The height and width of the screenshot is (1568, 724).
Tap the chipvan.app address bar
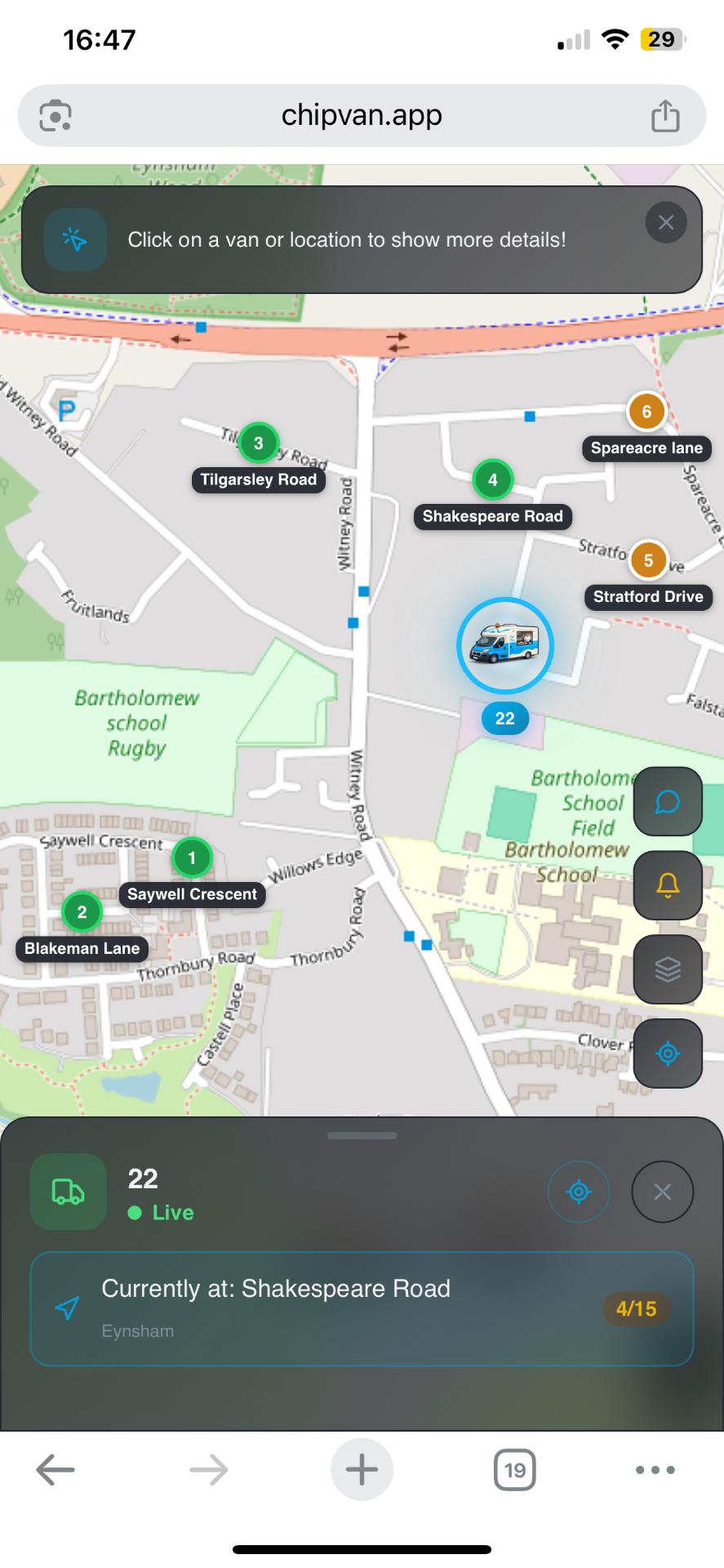click(362, 116)
